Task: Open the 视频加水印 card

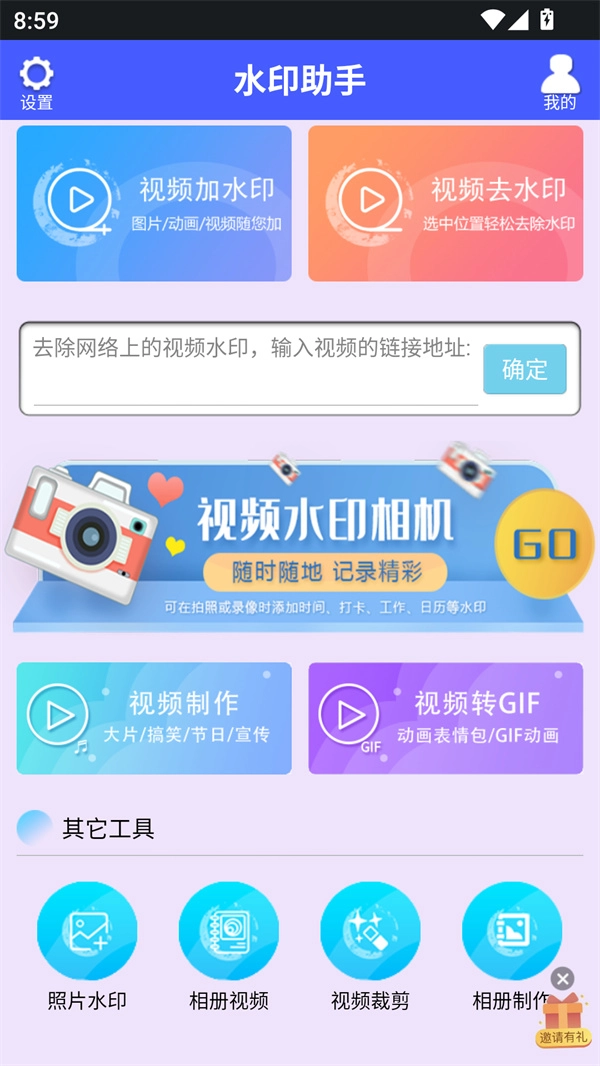Action: [x=154, y=203]
